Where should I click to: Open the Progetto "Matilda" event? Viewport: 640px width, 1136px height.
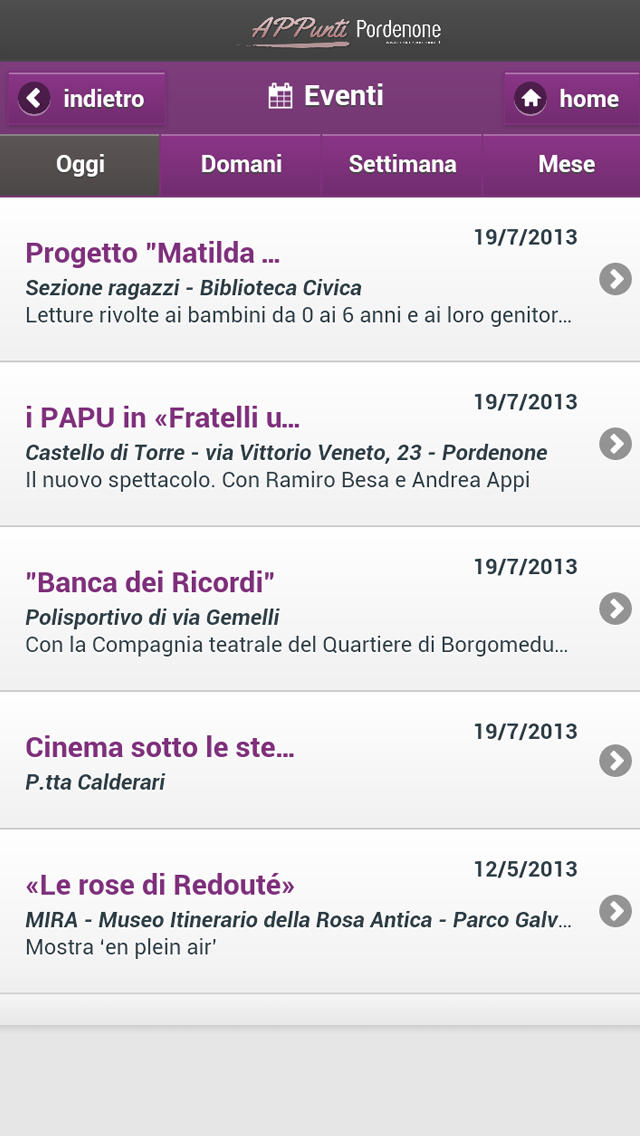pos(320,279)
